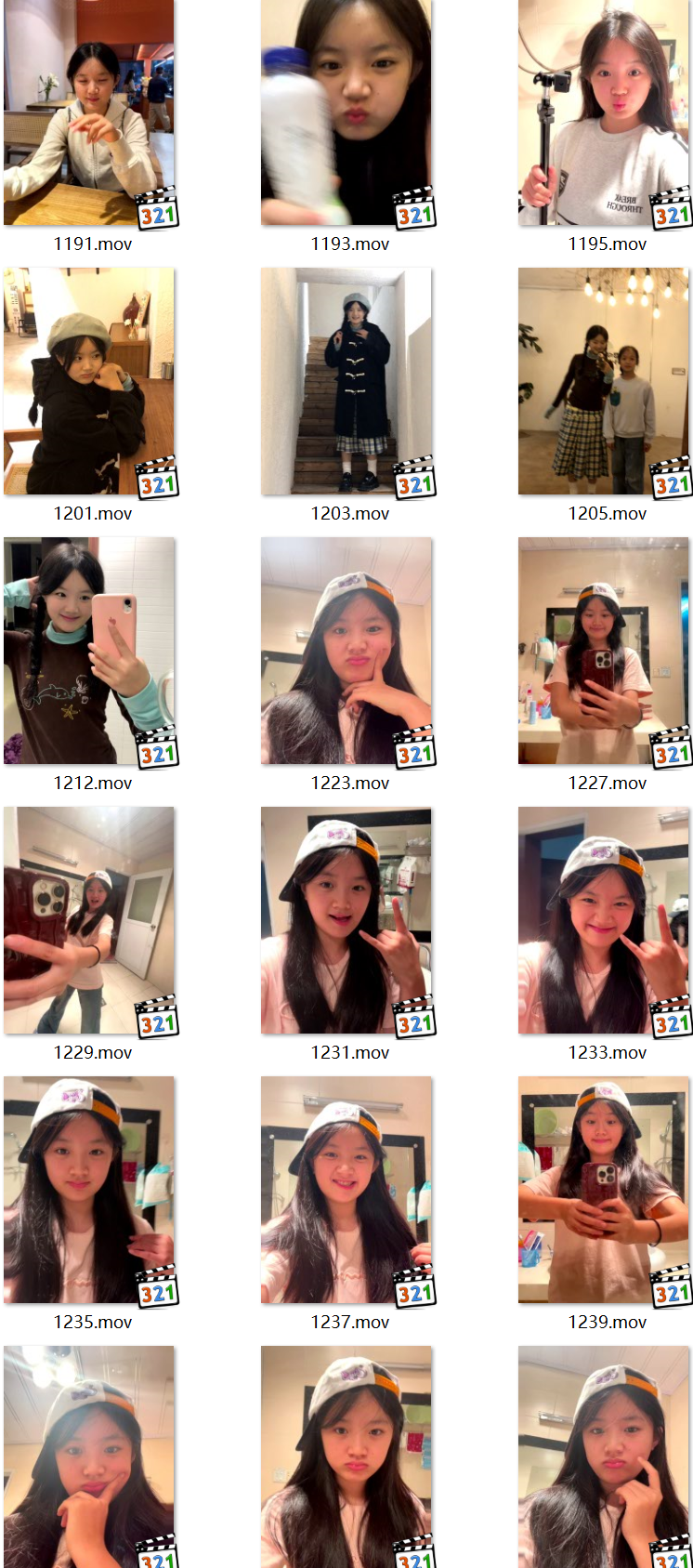
Task: Open the 1227.mov thumbnail
Action: pyautogui.click(x=604, y=651)
